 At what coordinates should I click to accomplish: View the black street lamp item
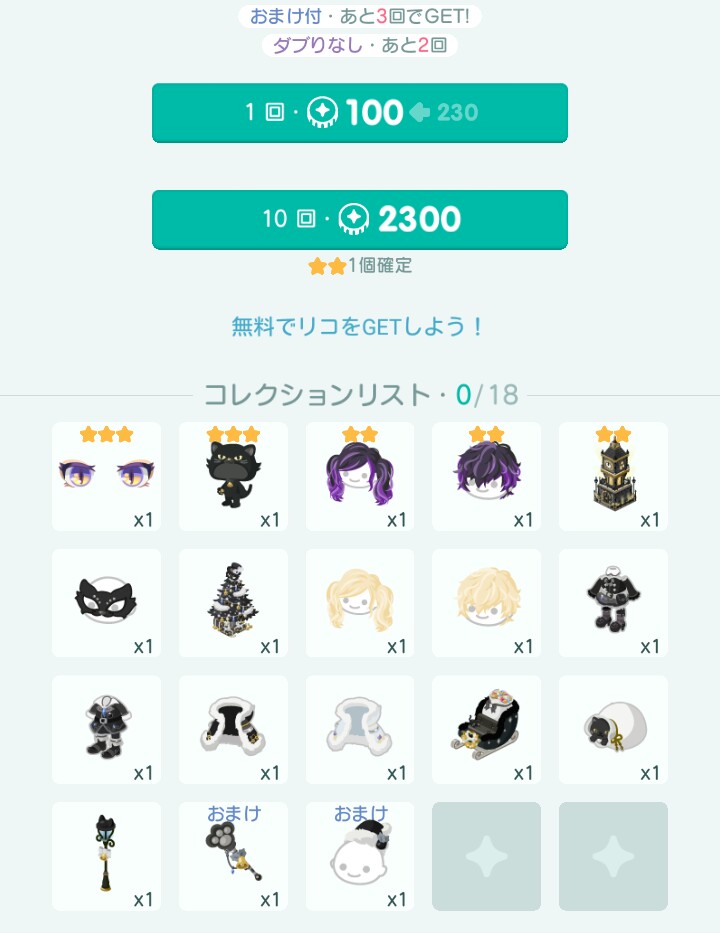tap(106, 856)
